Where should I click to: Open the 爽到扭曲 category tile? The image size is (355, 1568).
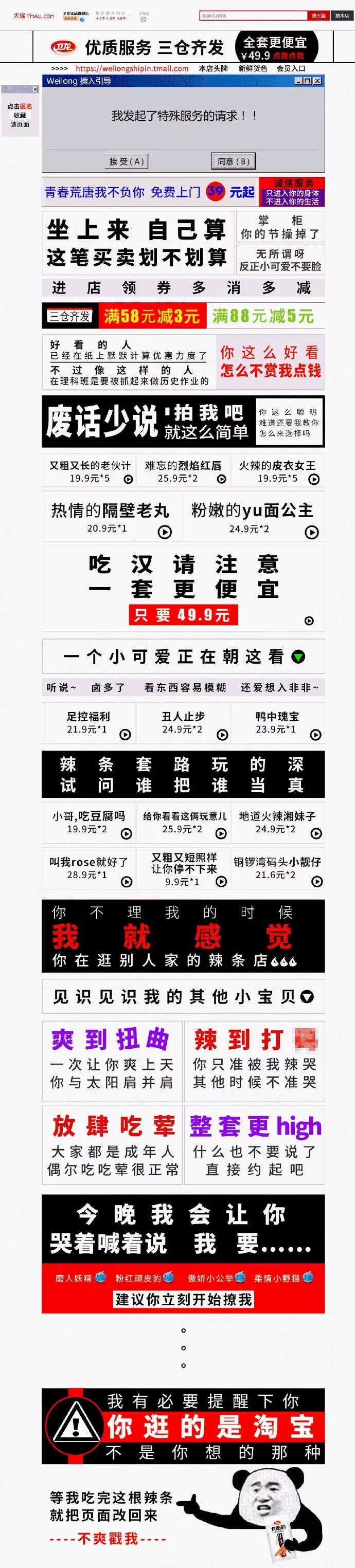(x=112, y=1062)
